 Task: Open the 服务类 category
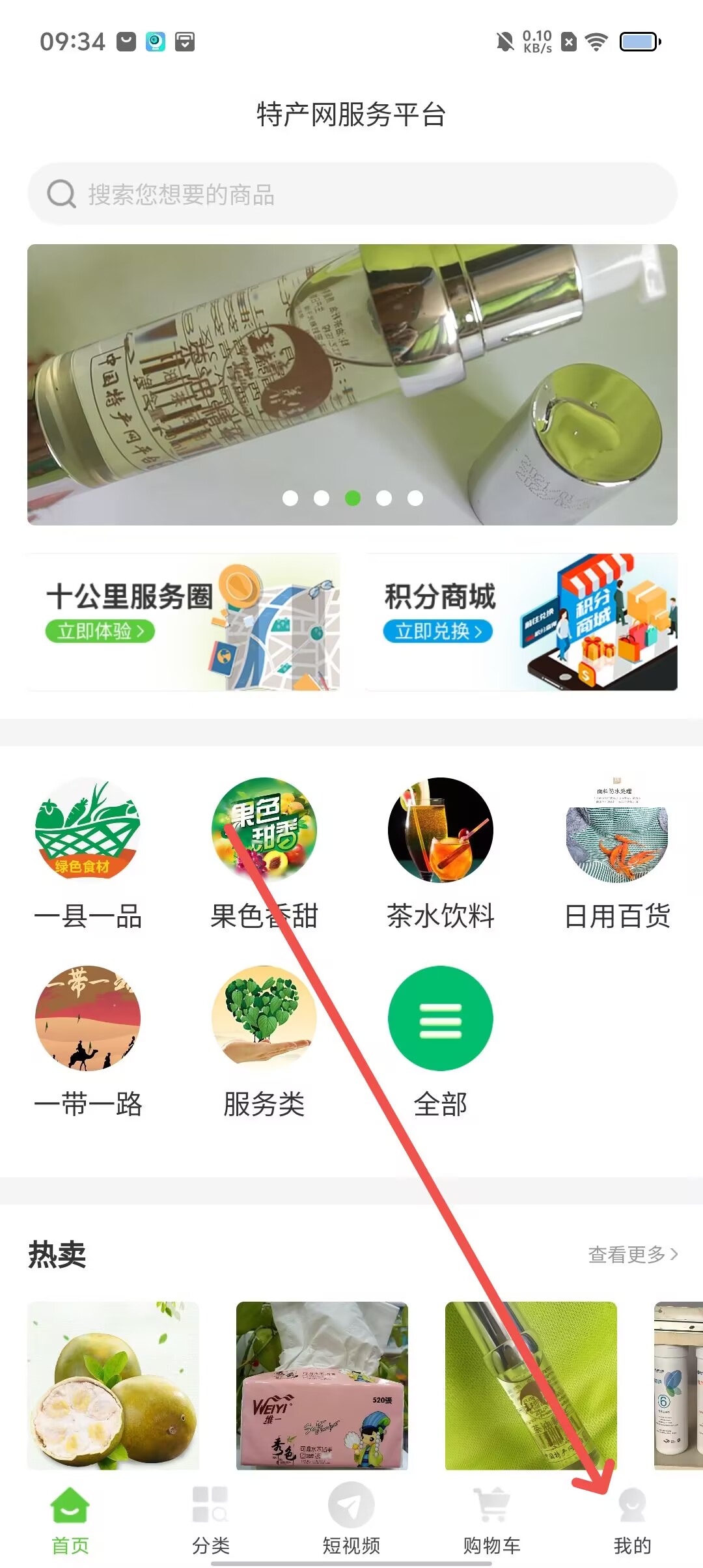(x=264, y=1042)
